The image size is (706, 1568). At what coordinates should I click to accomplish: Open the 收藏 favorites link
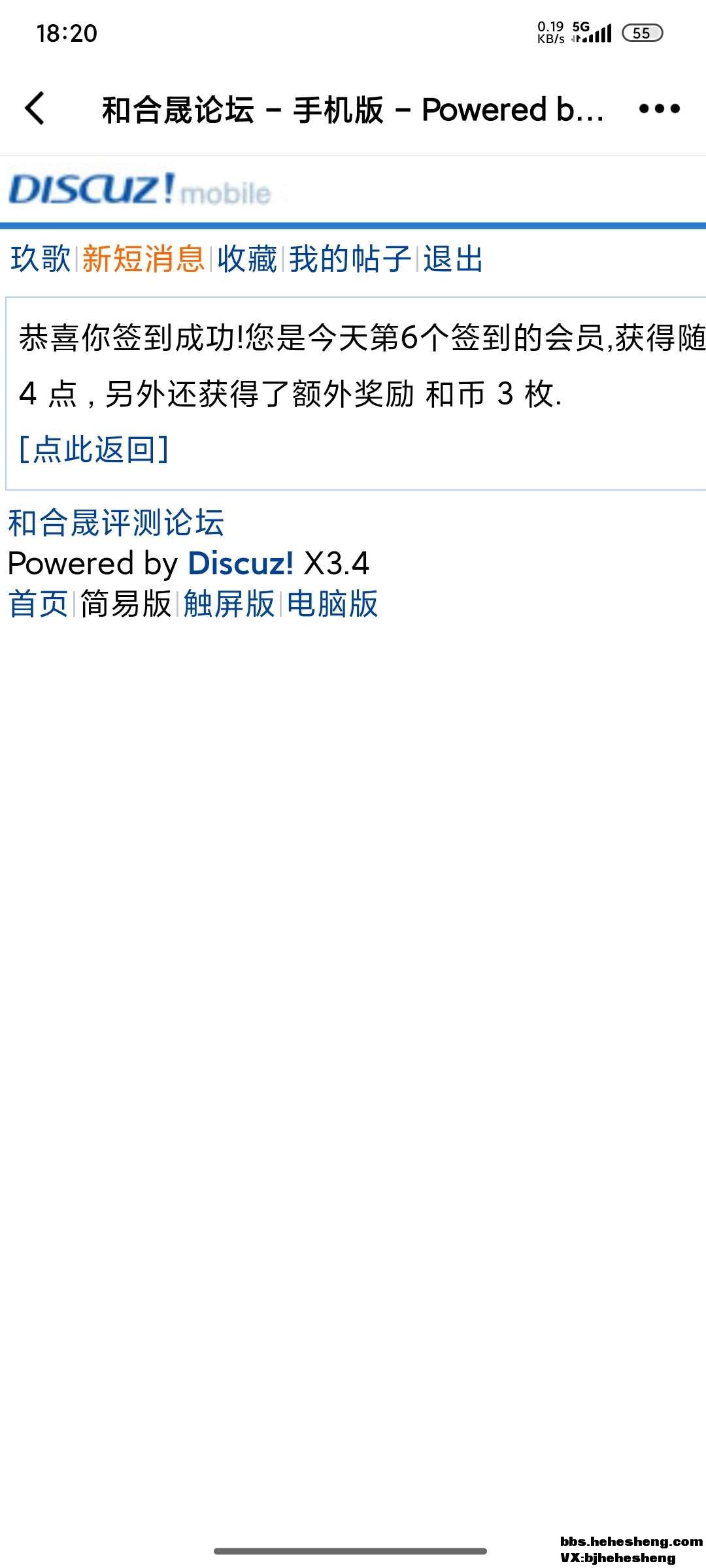pyautogui.click(x=247, y=259)
